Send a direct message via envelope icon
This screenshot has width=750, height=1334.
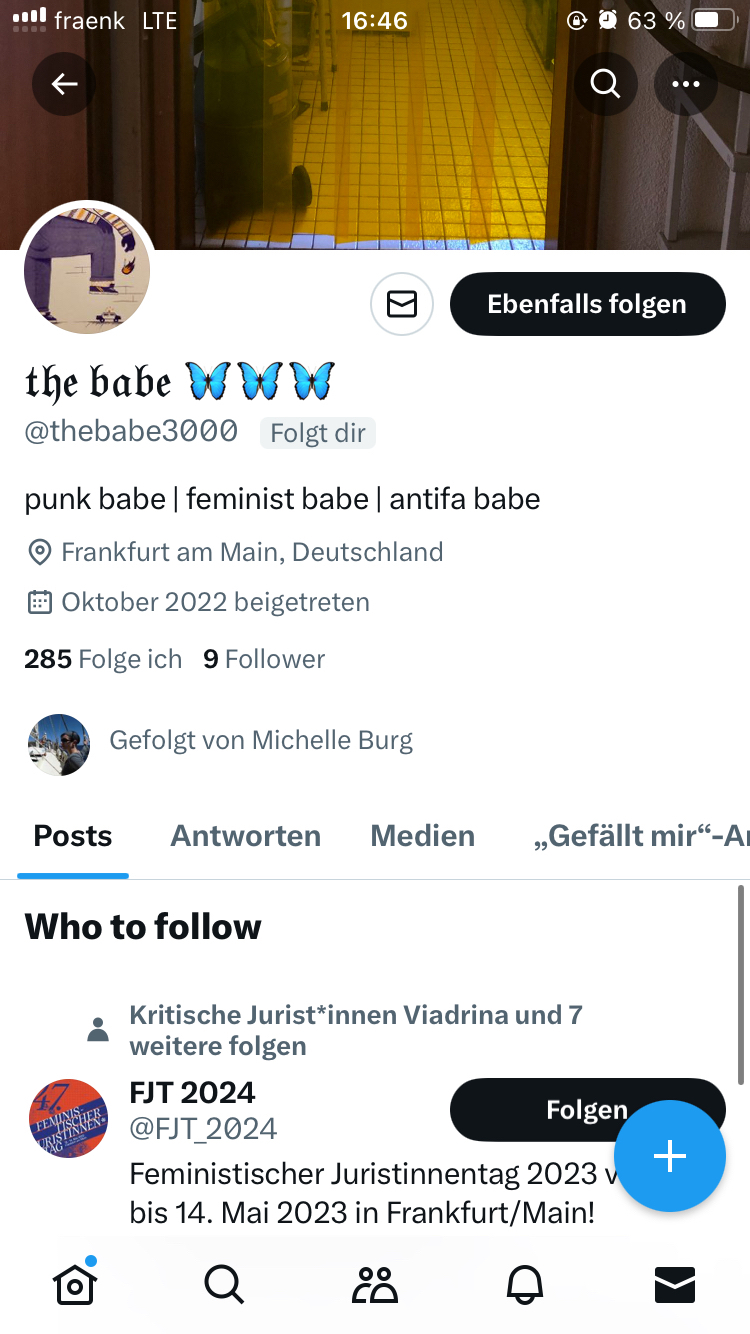(x=402, y=304)
